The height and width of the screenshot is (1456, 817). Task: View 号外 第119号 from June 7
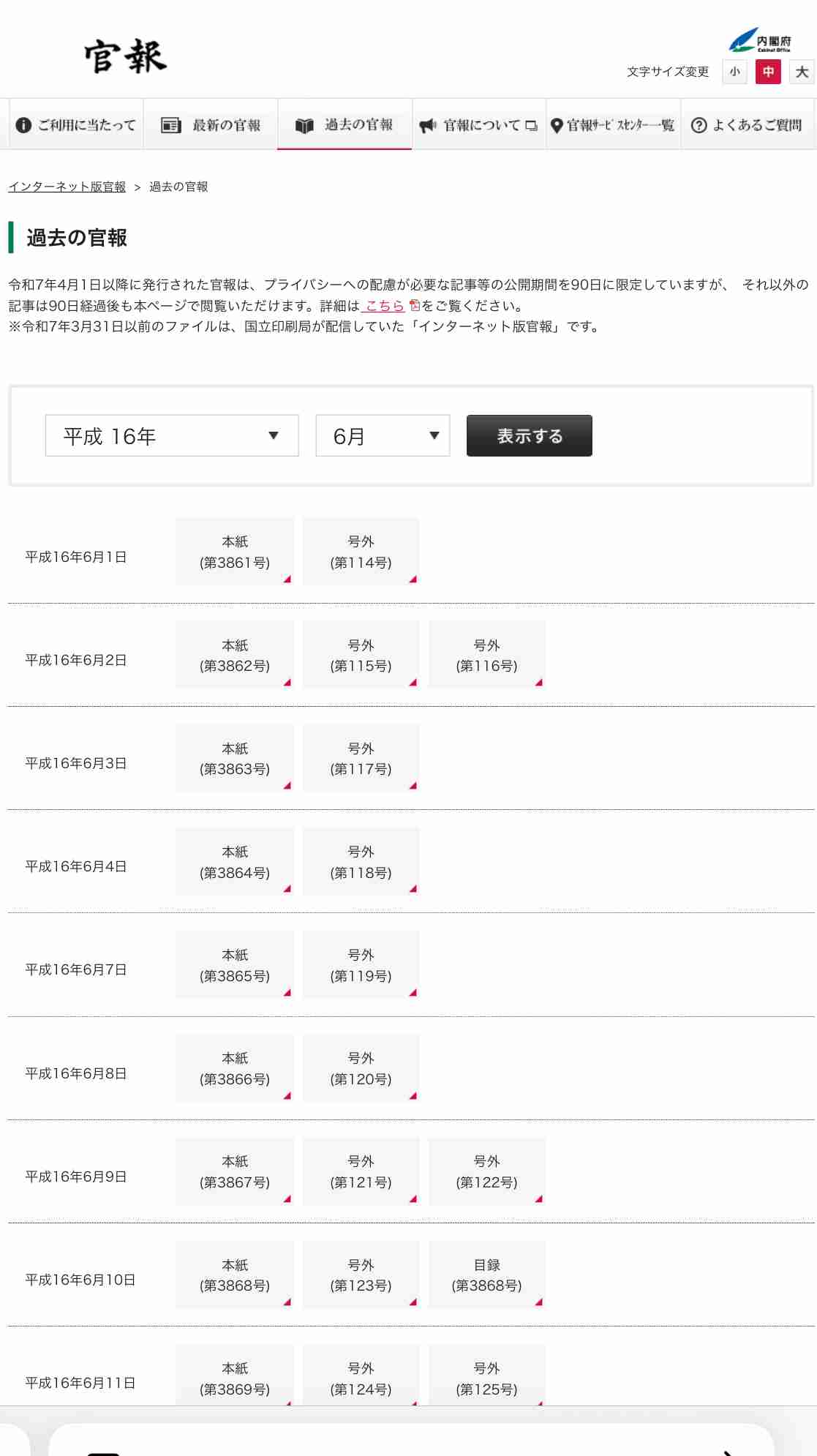point(361,965)
